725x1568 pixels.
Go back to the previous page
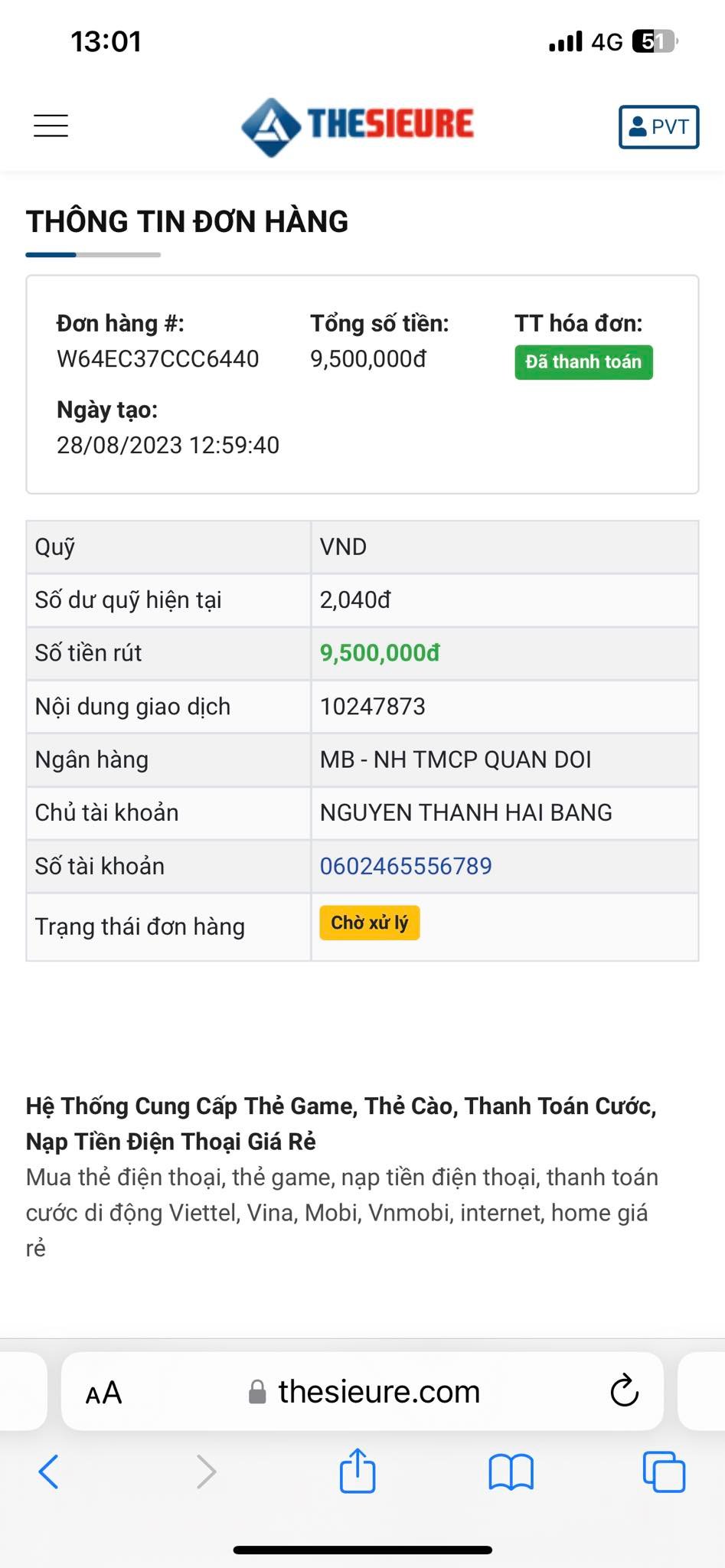[48, 1472]
